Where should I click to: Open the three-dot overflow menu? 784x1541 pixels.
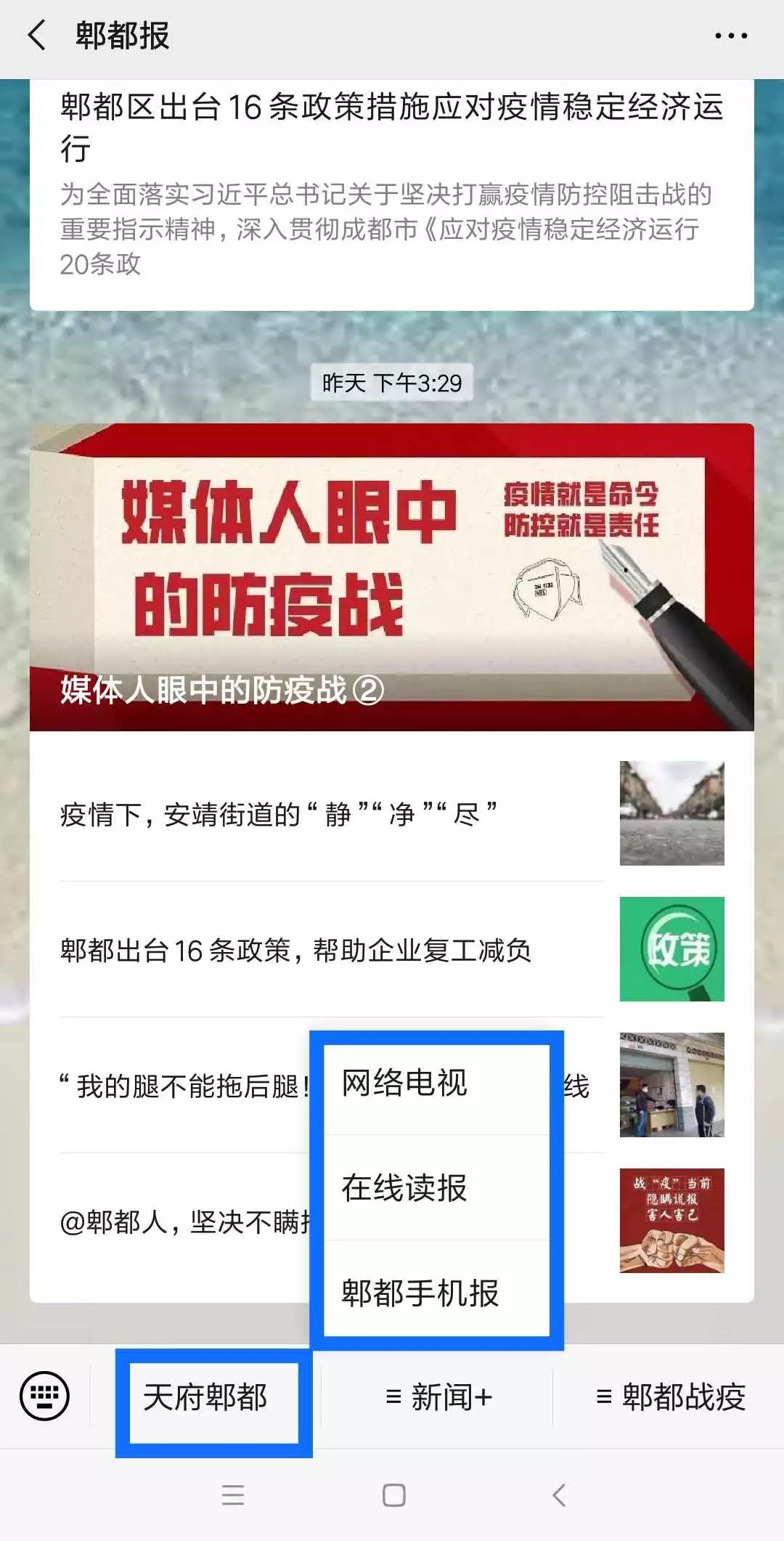(x=730, y=36)
